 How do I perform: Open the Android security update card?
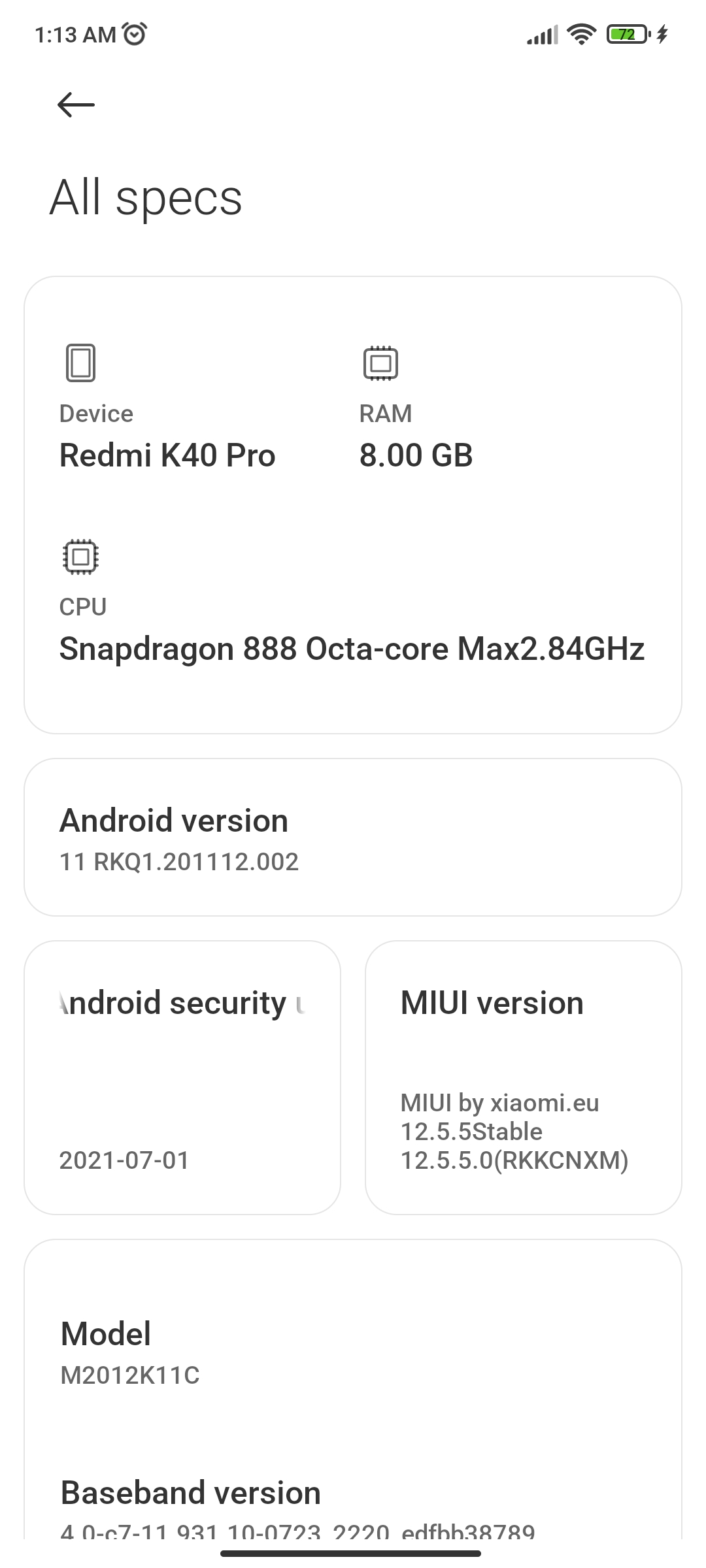(x=182, y=1077)
